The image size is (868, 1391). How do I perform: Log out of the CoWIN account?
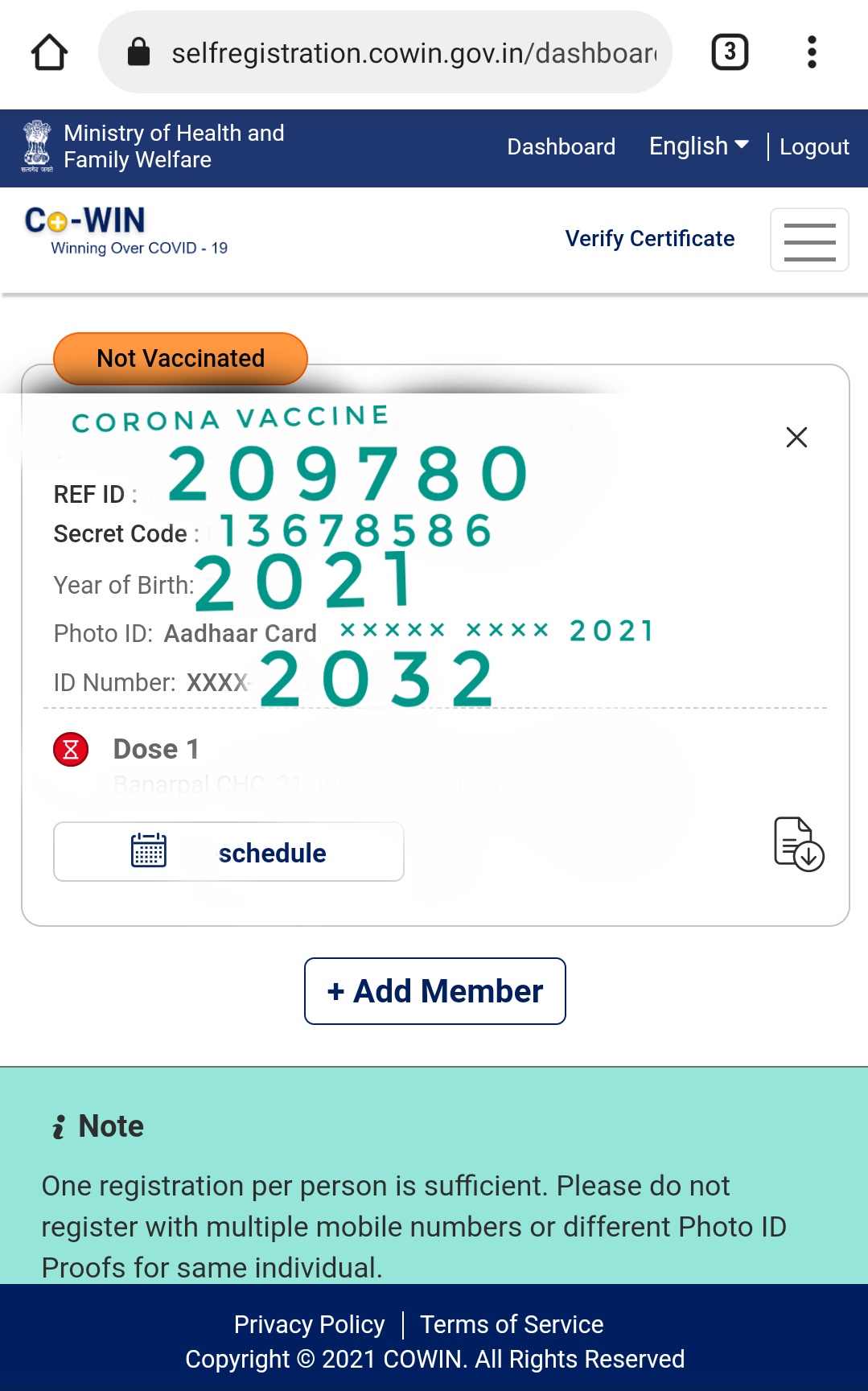tap(814, 146)
